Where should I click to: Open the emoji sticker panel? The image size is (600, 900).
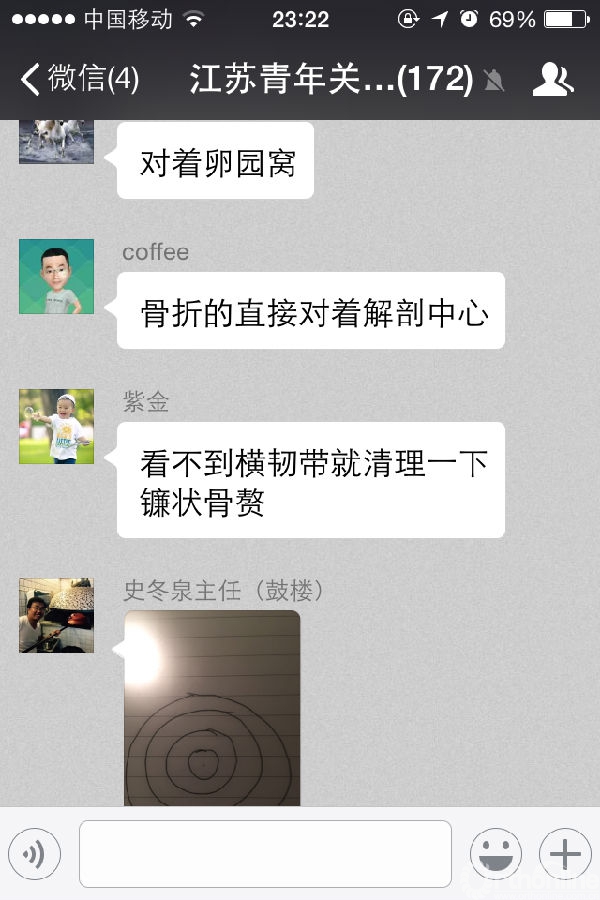click(496, 854)
